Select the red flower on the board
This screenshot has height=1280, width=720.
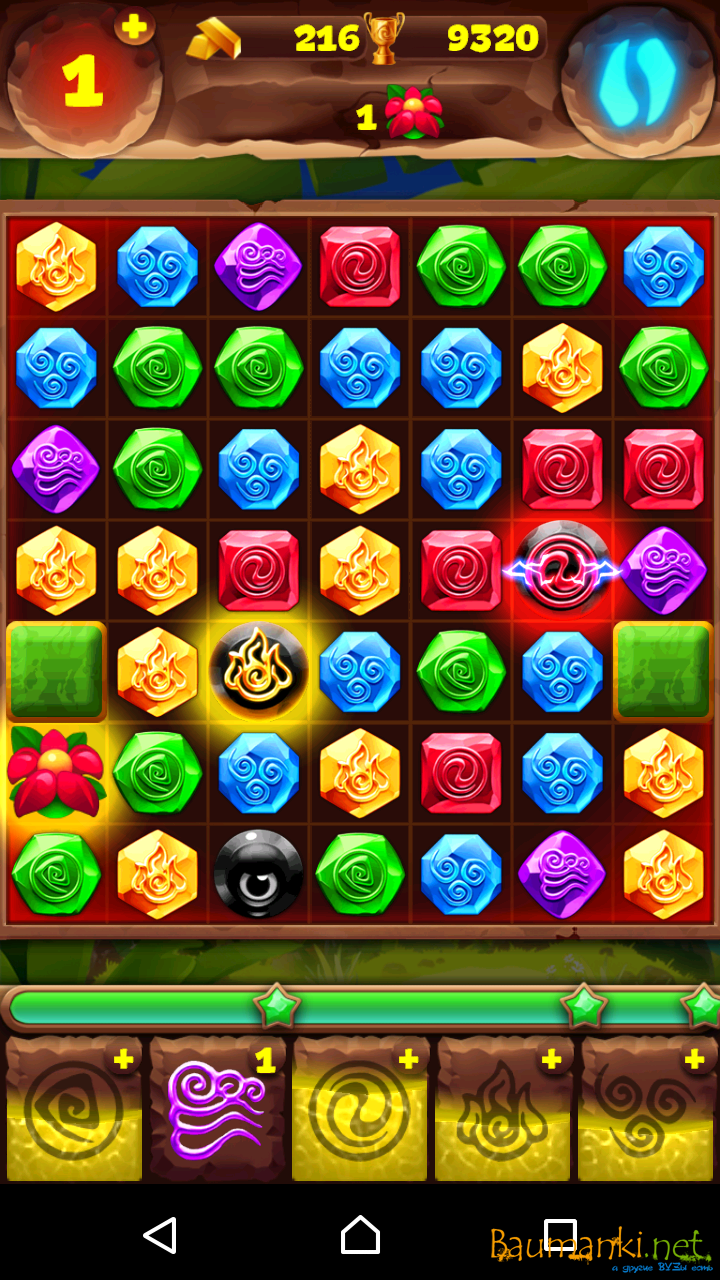click(x=56, y=771)
